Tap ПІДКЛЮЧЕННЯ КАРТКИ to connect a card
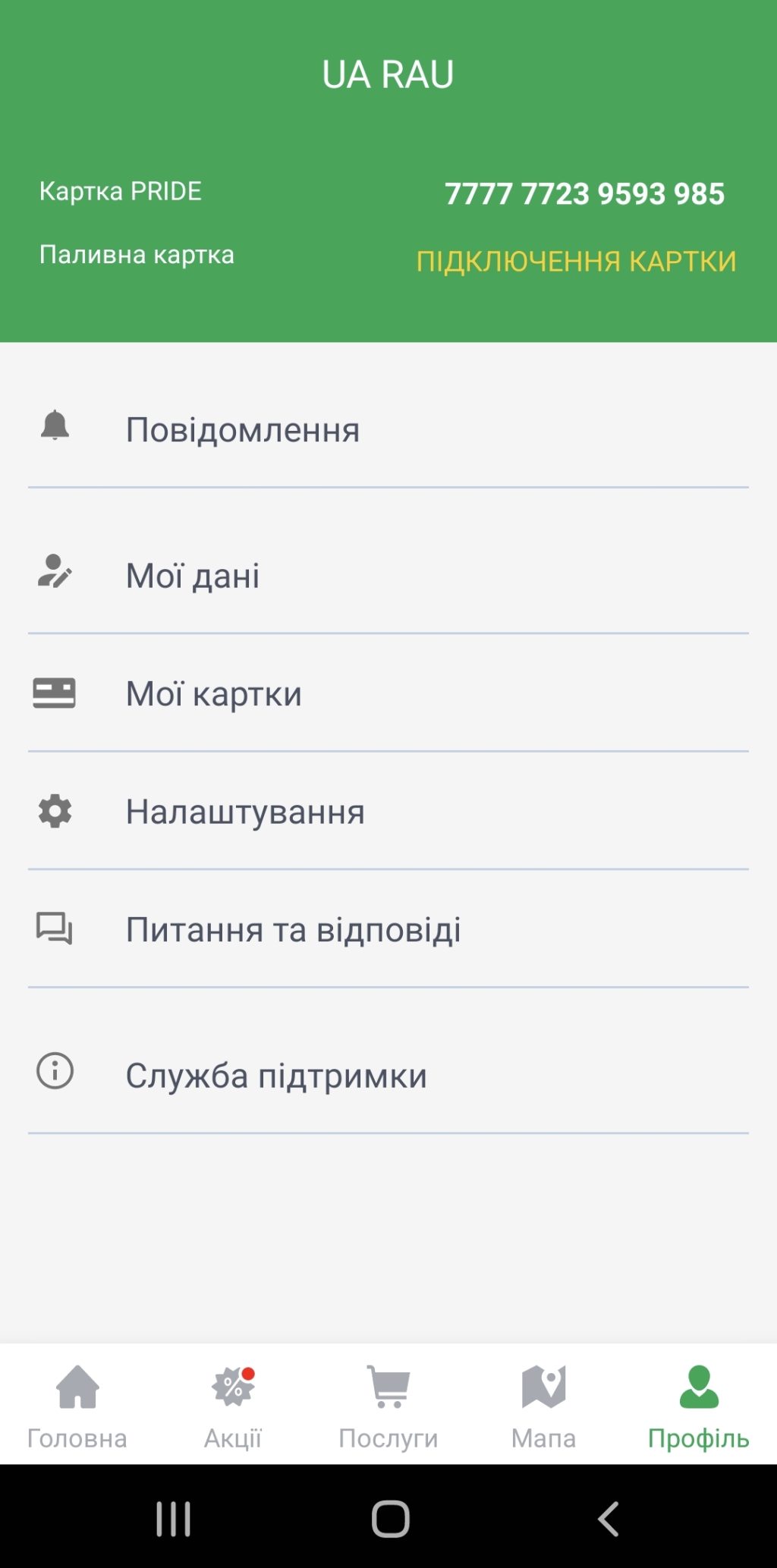The width and height of the screenshot is (777, 1568). coord(576,261)
